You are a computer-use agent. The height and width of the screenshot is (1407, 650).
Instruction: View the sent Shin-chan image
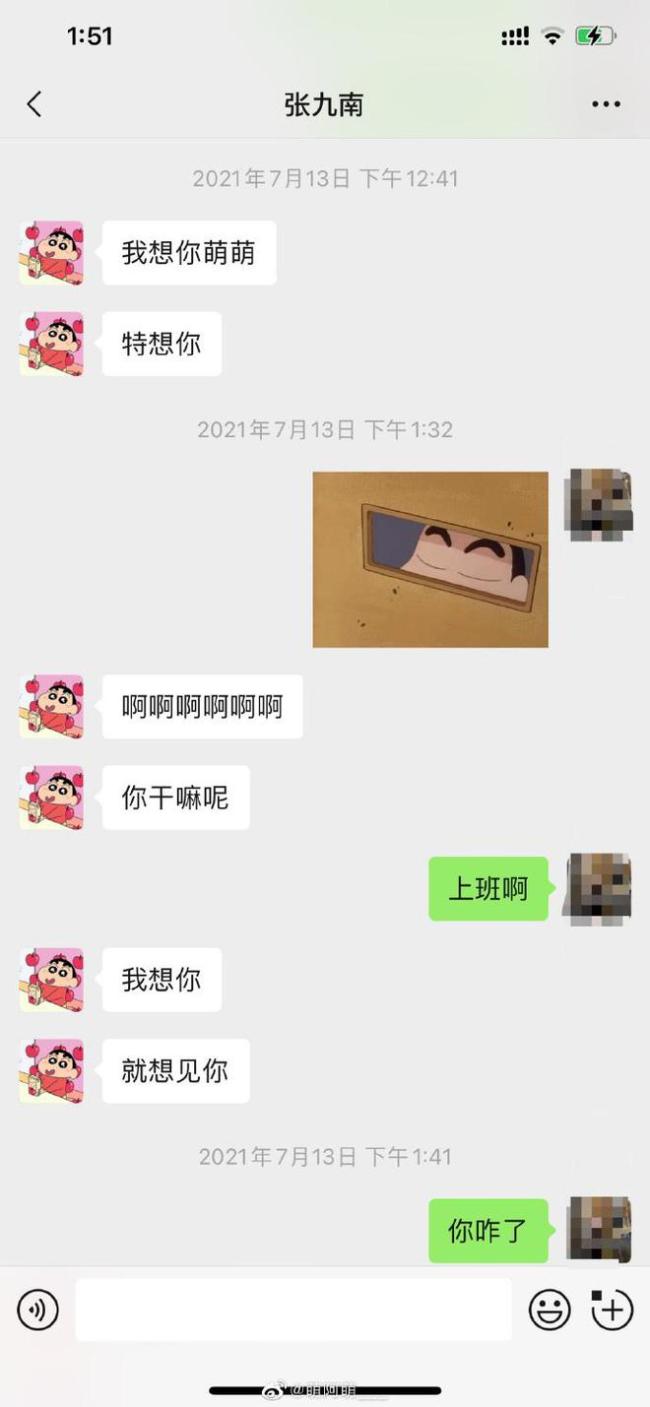(x=430, y=559)
